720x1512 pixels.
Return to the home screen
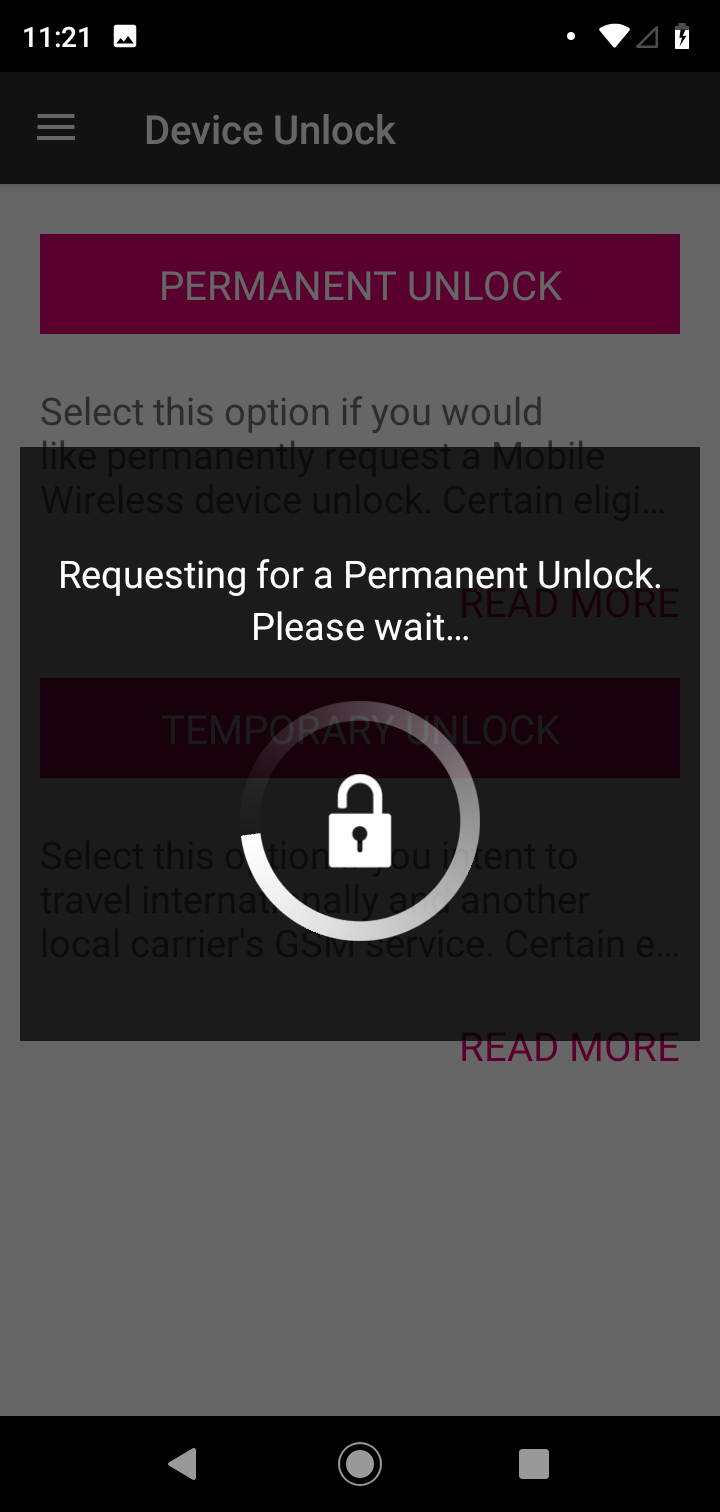pyautogui.click(x=360, y=1464)
